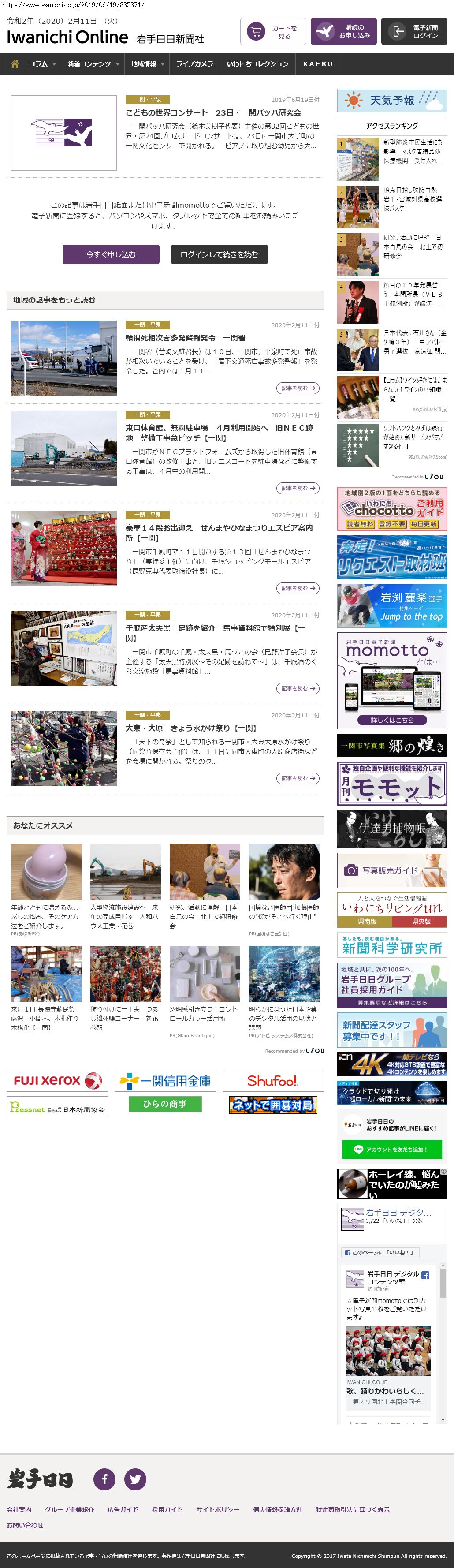Viewport: 454px width, 1568px height.
Task: Open the Facebook icon in footer
Action: (x=104, y=1479)
